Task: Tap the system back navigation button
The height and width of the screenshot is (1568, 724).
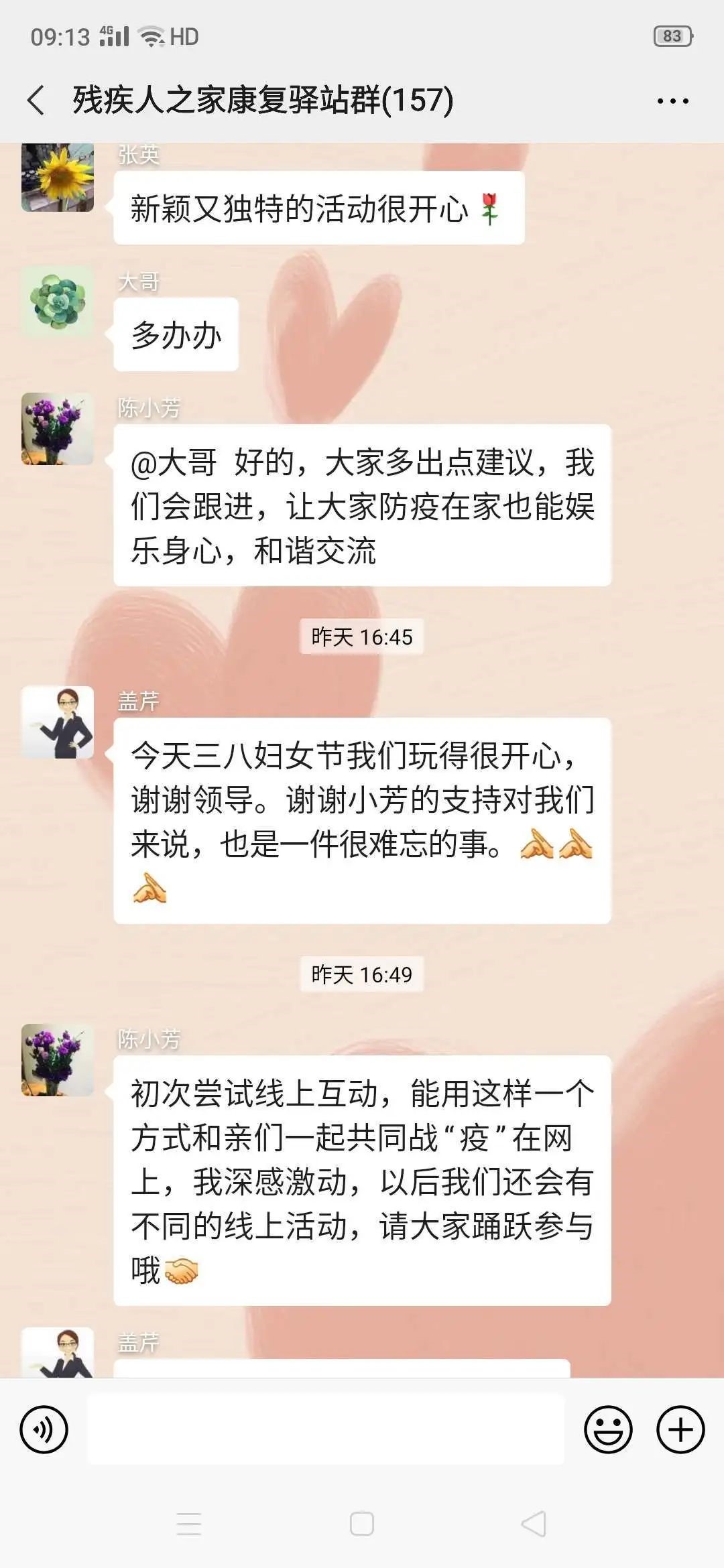Action: 534,1524
